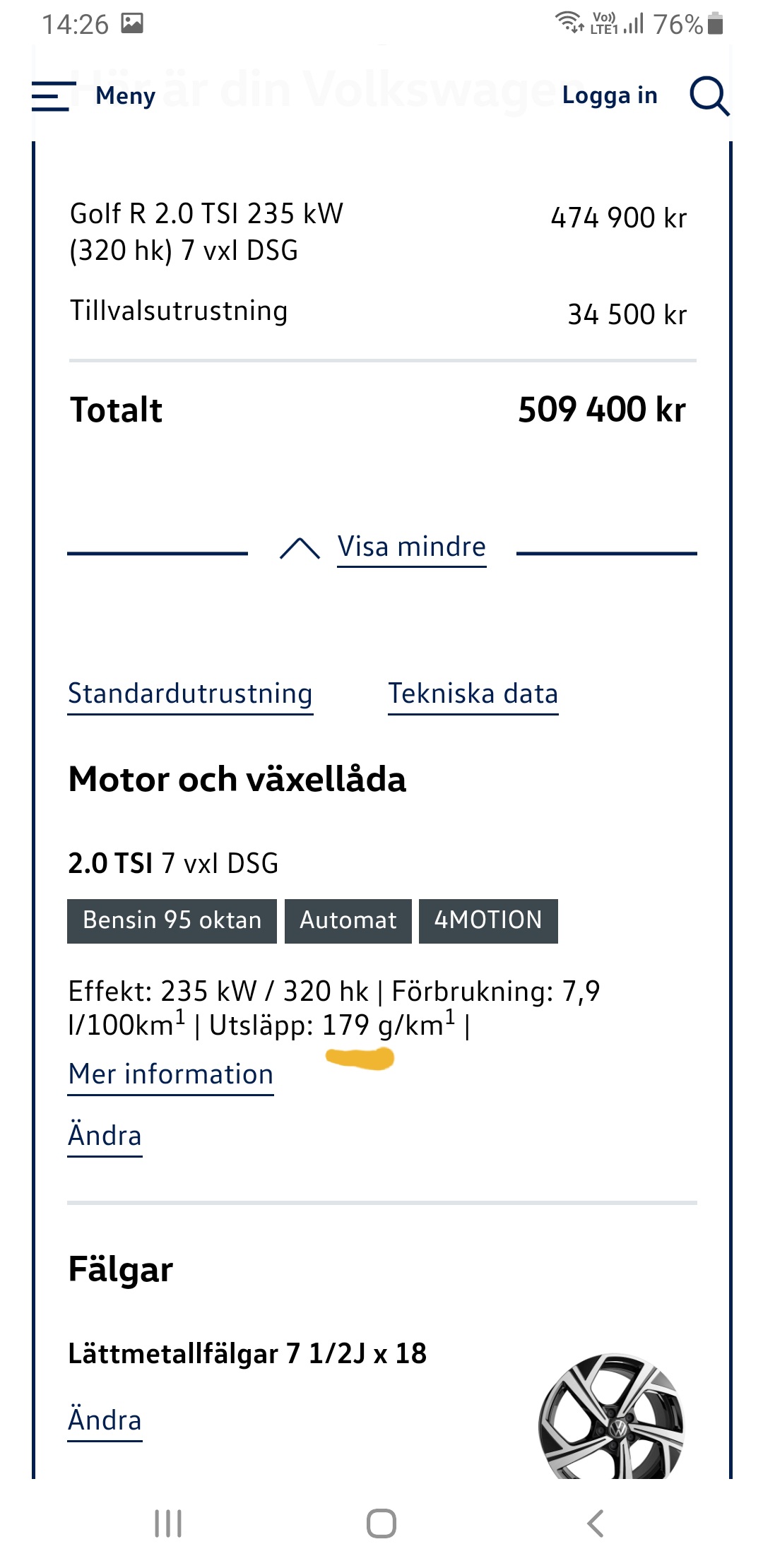Go back with the system back button
This screenshot has width=763, height=1568.
pyautogui.click(x=595, y=1524)
